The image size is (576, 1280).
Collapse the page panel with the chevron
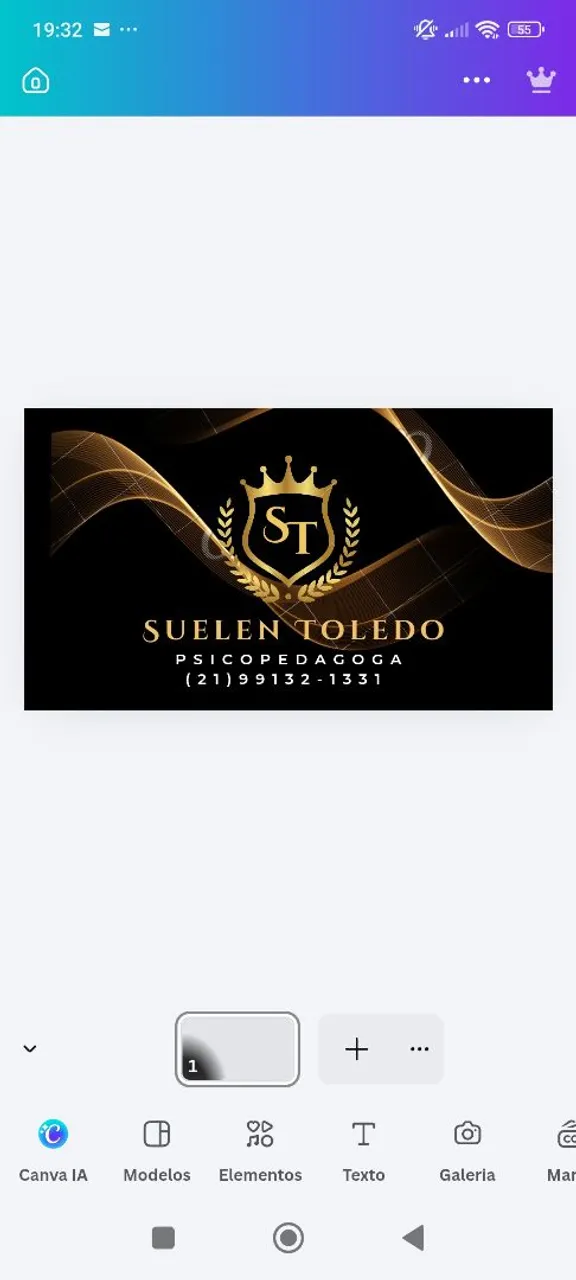[30, 1048]
